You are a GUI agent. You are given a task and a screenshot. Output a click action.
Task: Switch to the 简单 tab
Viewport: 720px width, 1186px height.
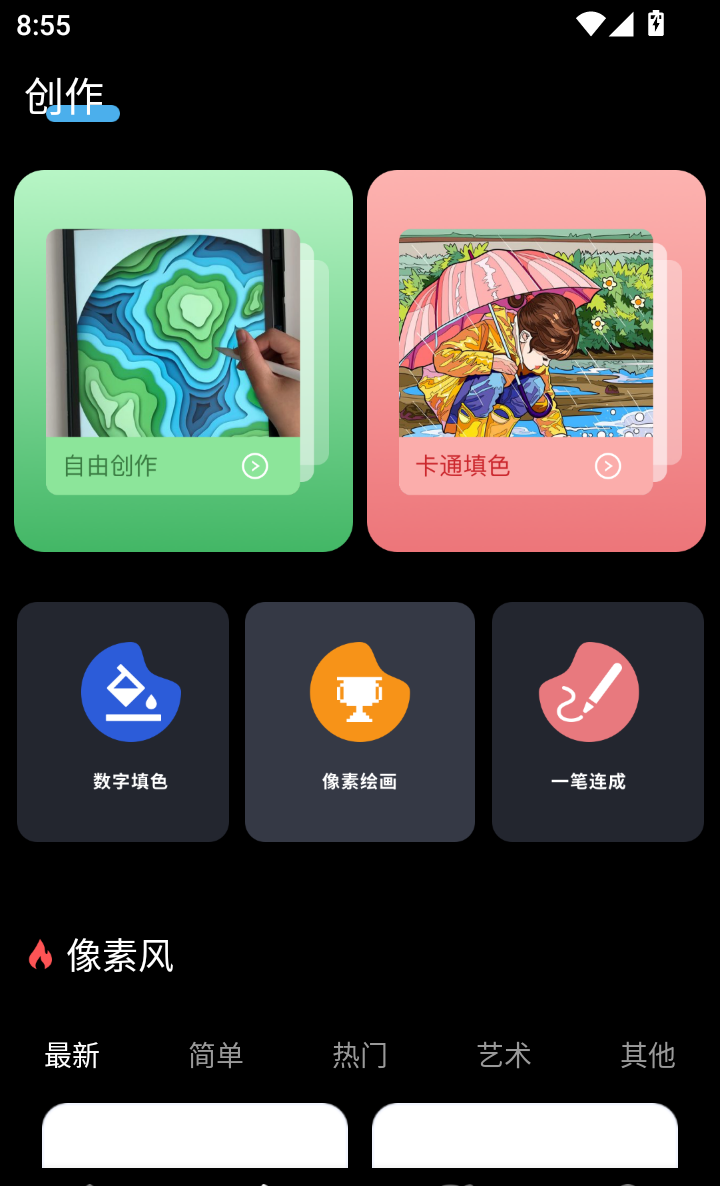[x=216, y=1055]
